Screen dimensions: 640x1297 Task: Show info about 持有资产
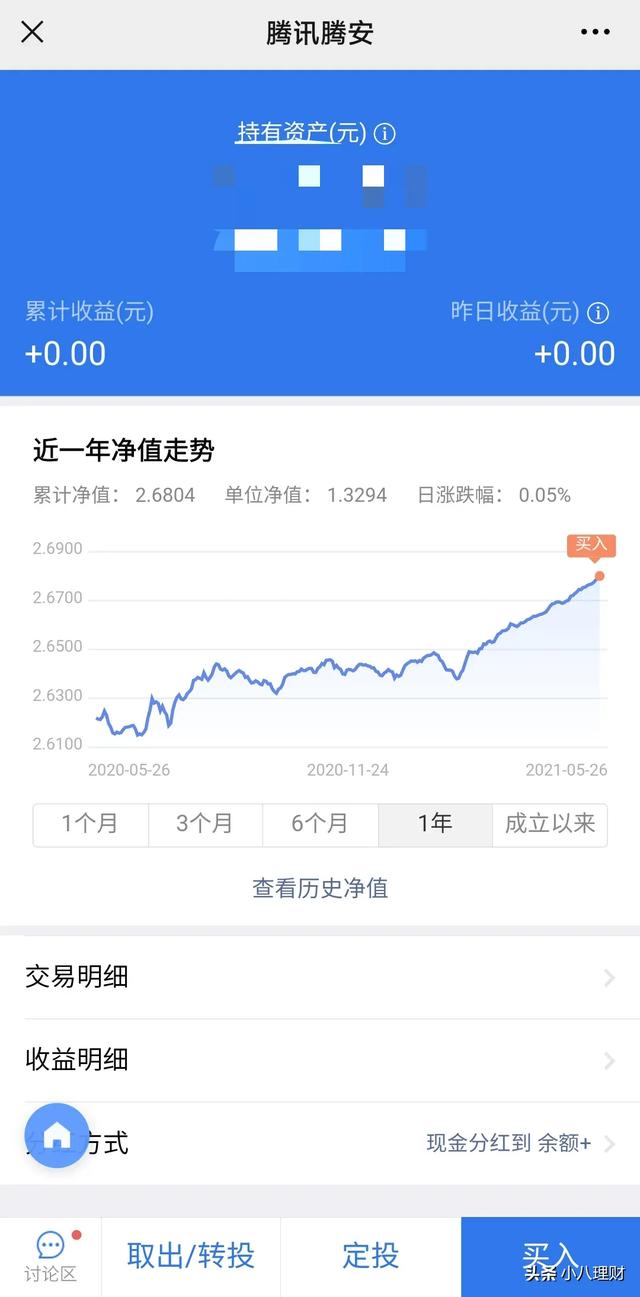click(x=385, y=133)
